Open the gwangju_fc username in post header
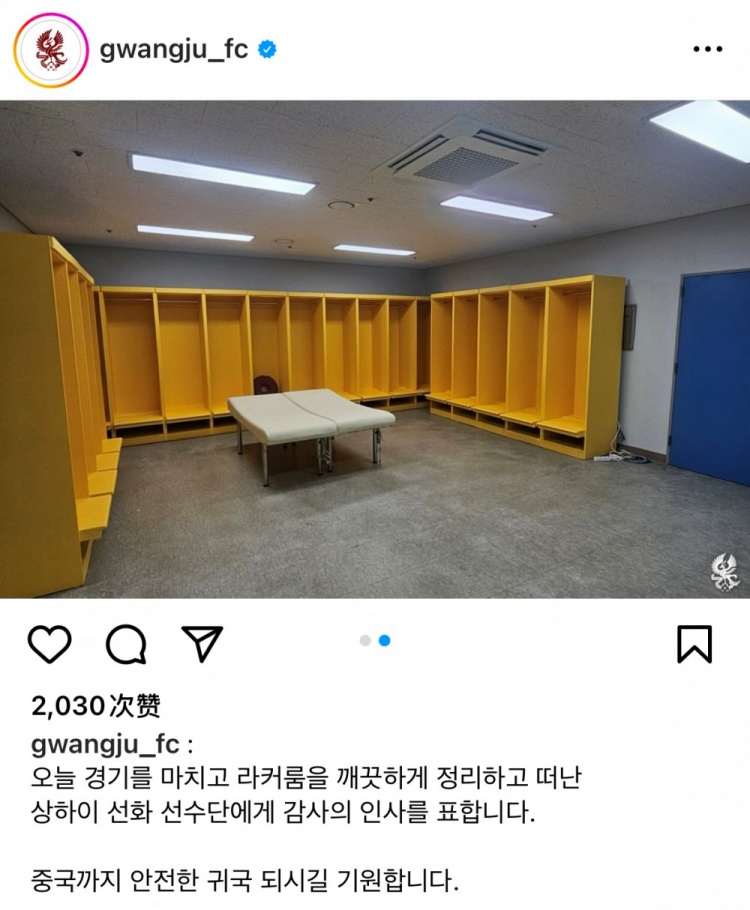The height and width of the screenshot is (910, 750). [173, 49]
